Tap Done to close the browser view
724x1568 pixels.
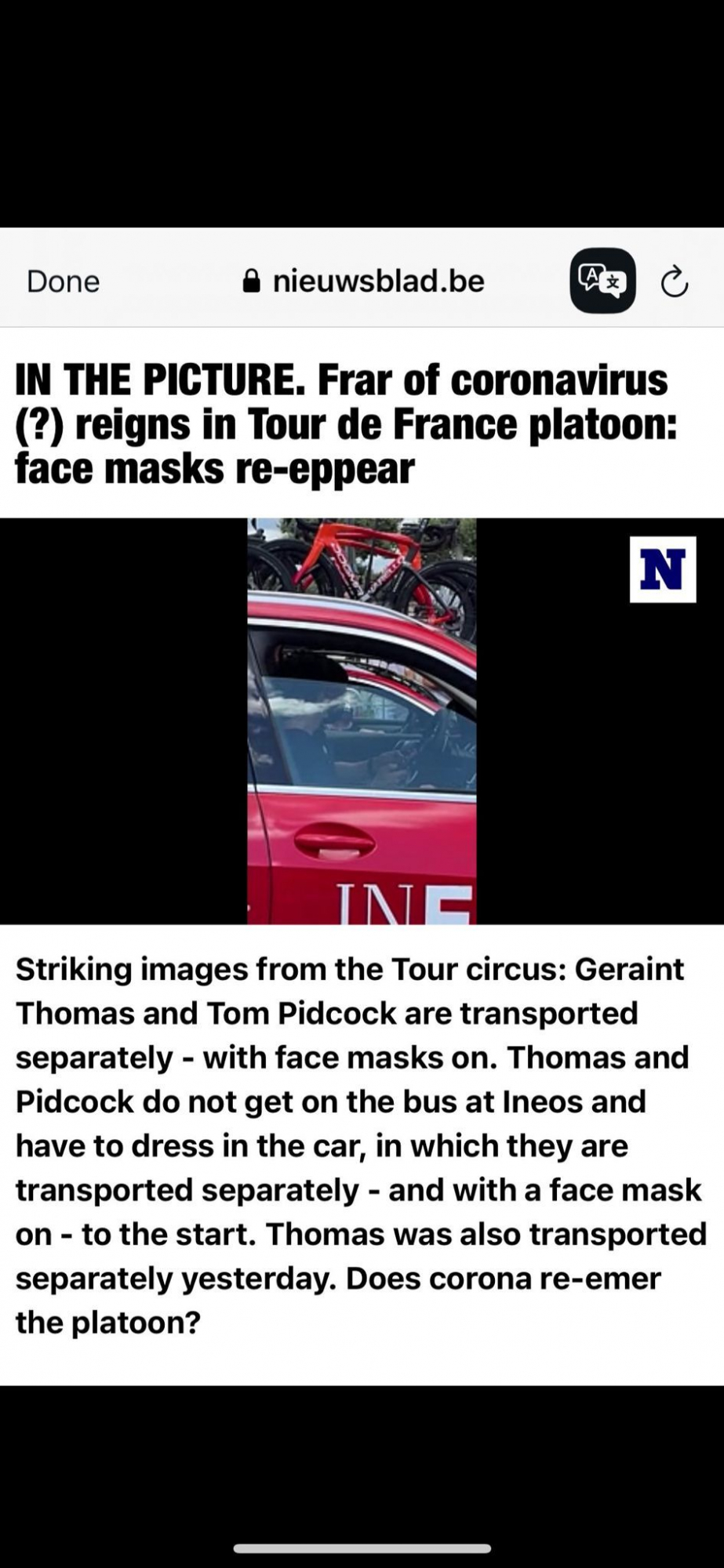click(63, 281)
